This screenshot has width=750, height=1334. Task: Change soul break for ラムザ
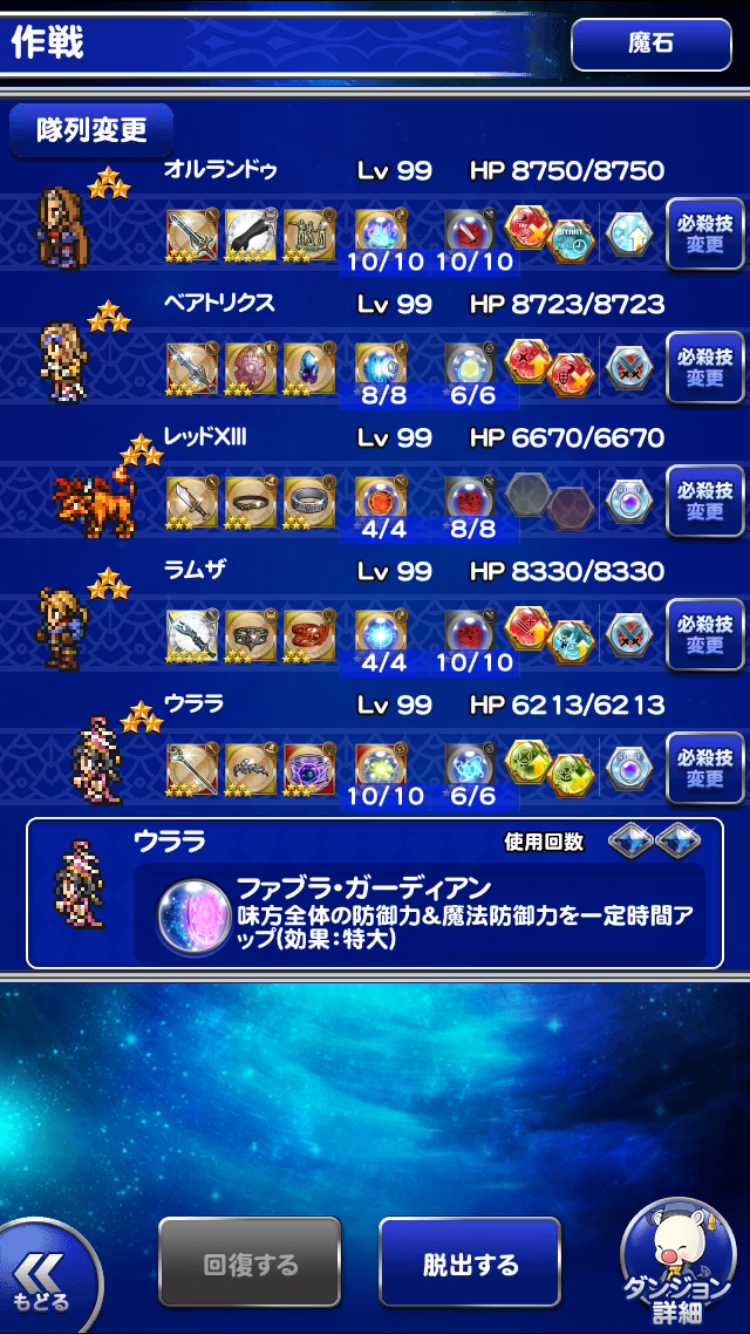[705, 635]
